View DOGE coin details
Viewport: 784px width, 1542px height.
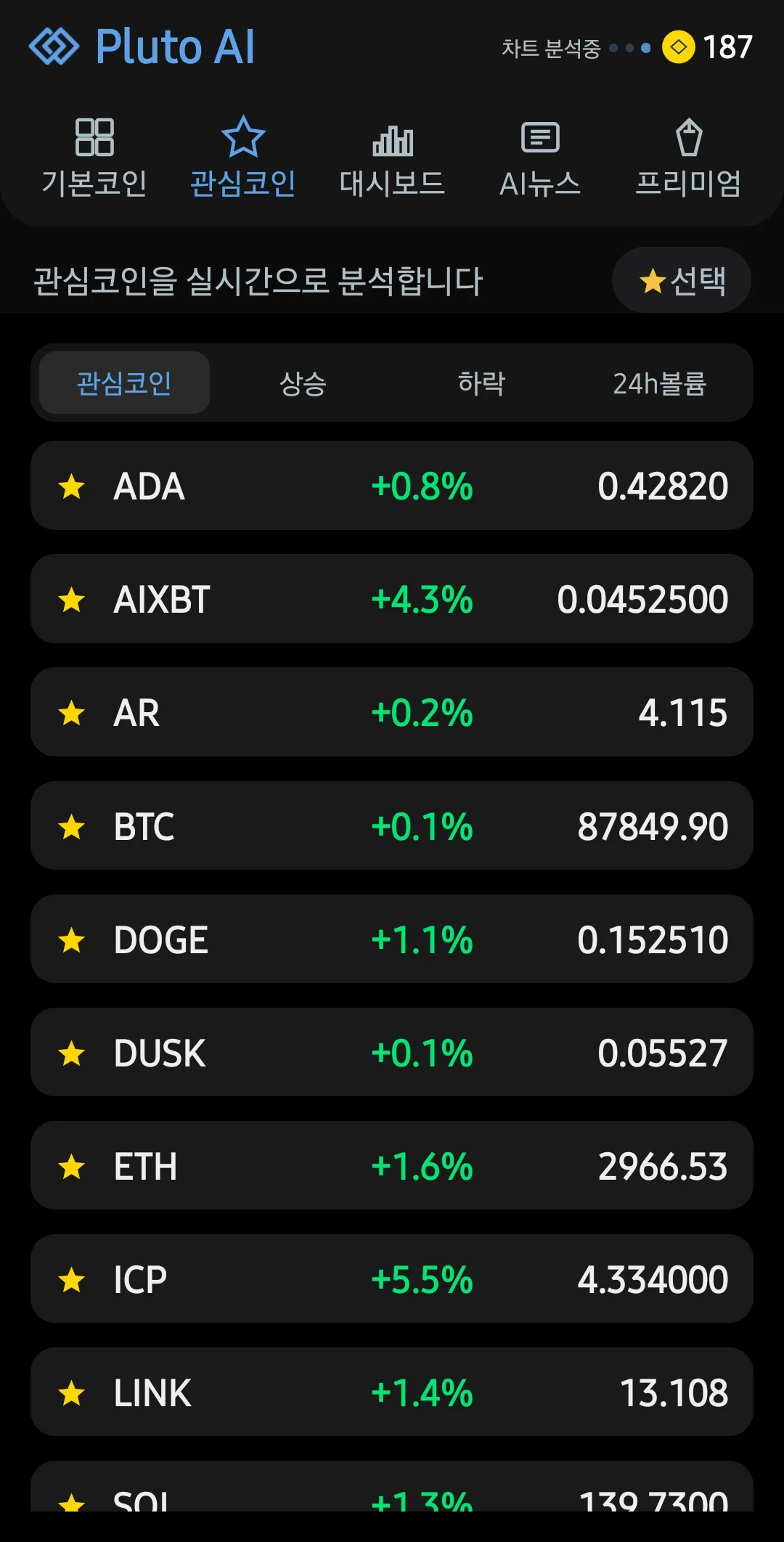[392, 939]
